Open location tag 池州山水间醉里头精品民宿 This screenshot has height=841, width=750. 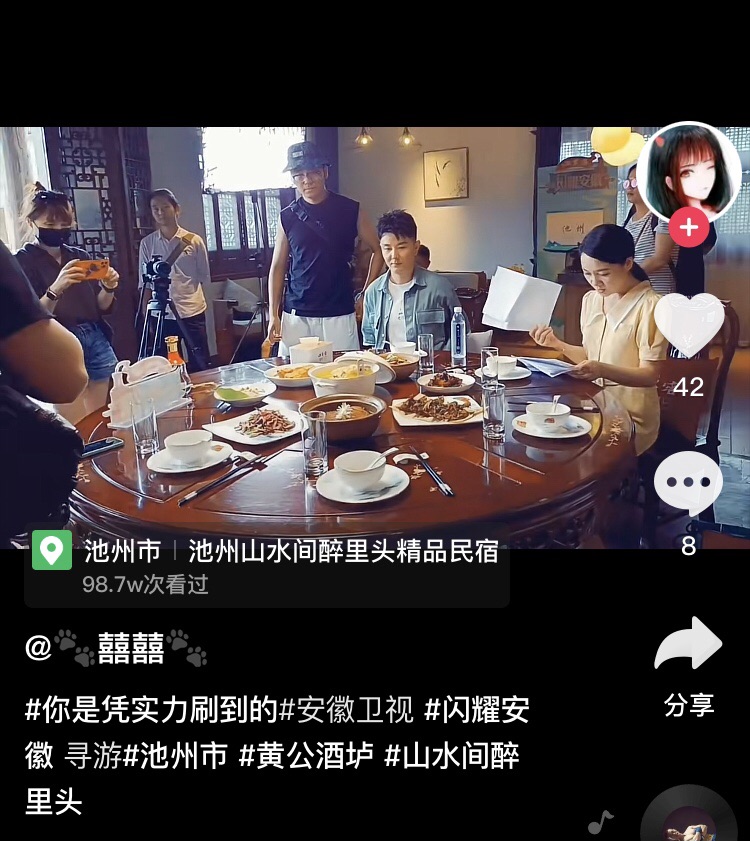tap(342, 551)
